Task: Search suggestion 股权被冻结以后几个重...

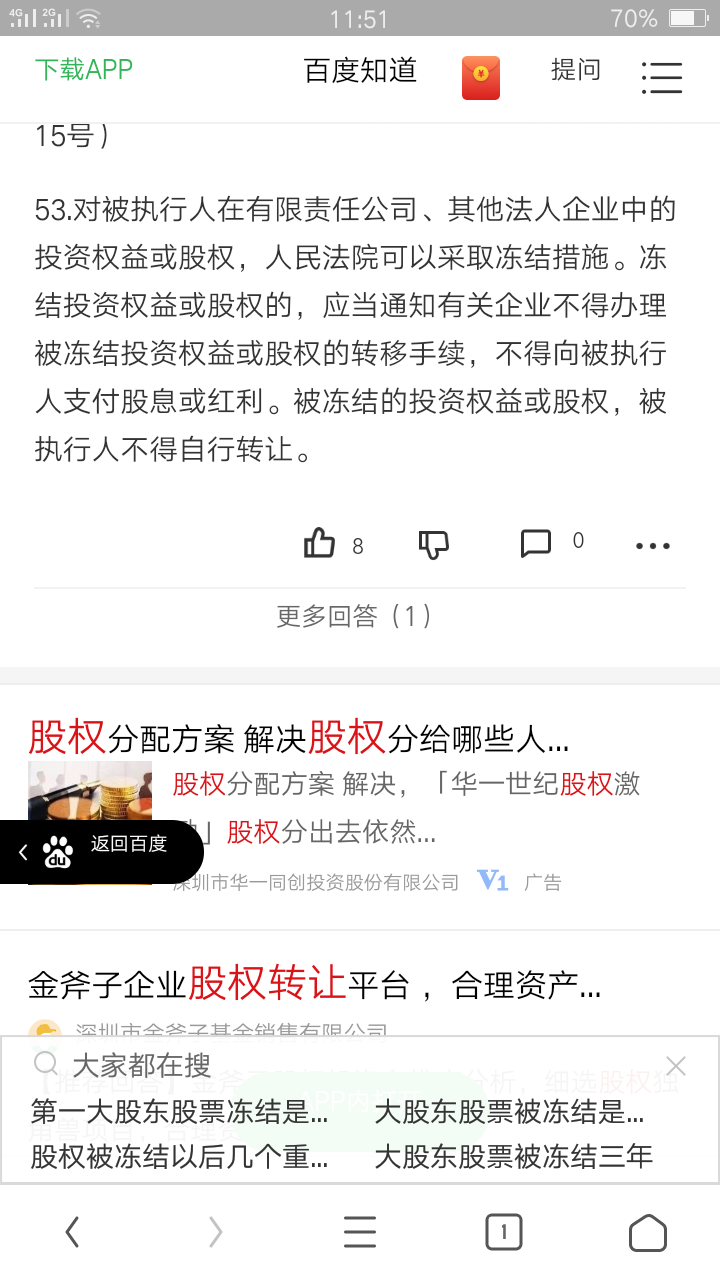Action: 180,1157
